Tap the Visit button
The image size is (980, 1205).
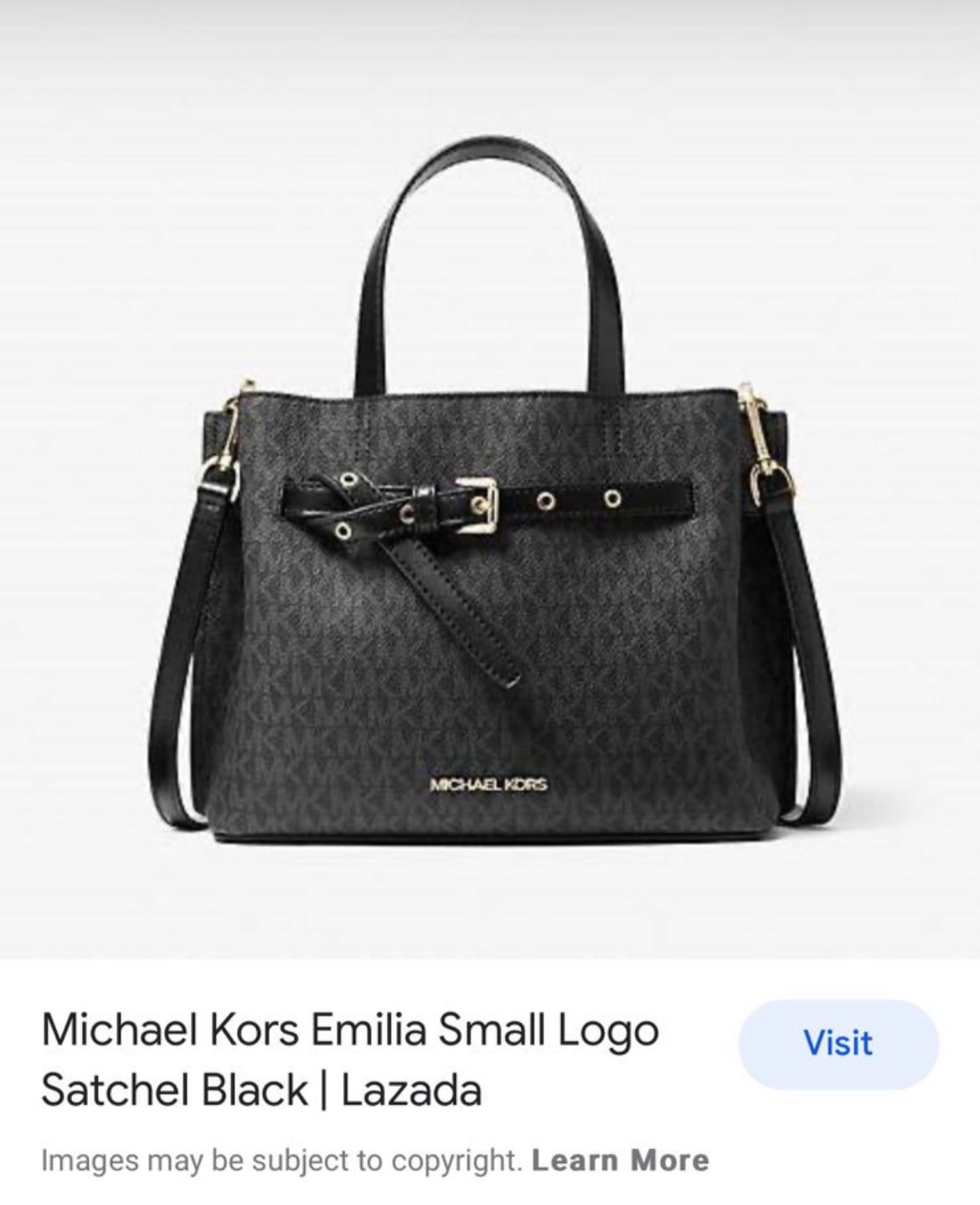838,1043
